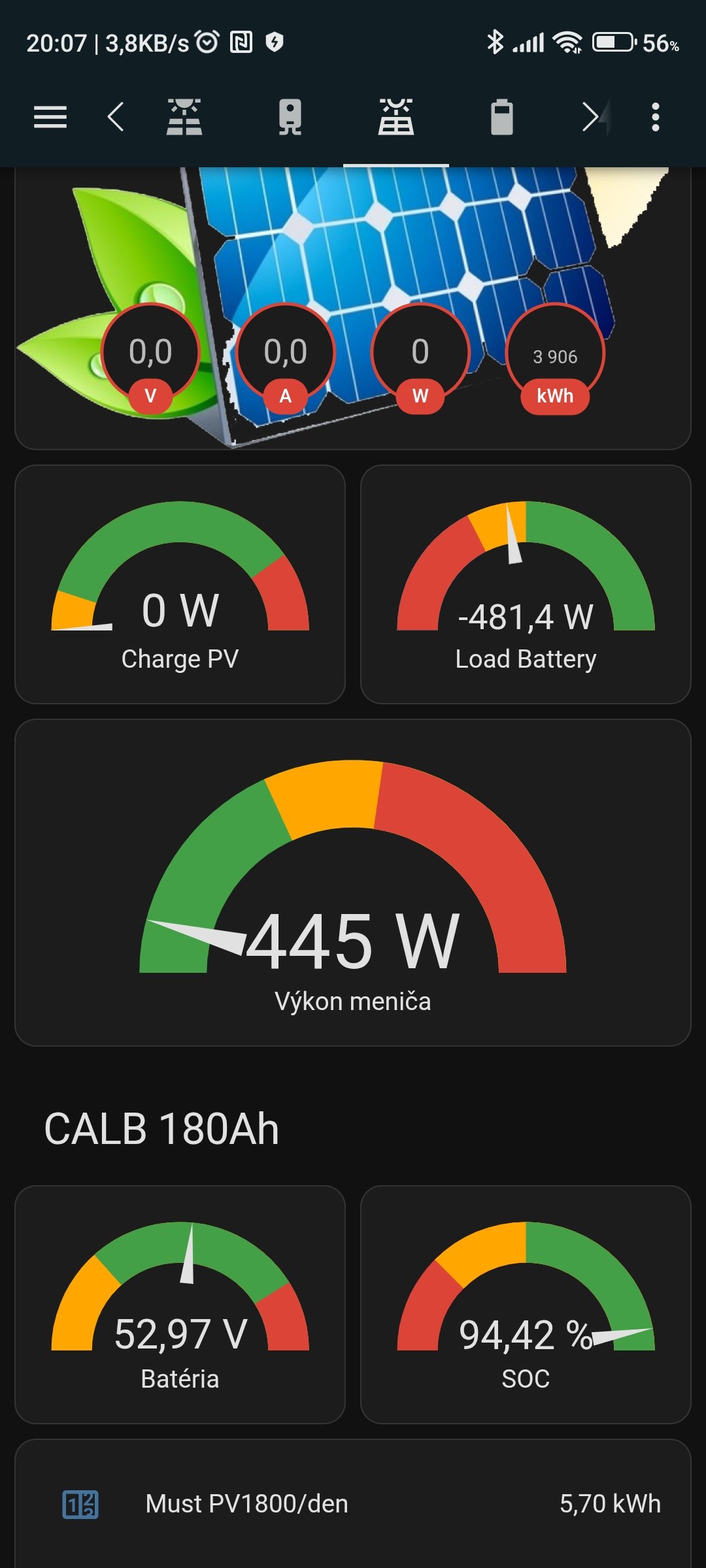Tap the left chevron in the tab bar

coord(116,118)
